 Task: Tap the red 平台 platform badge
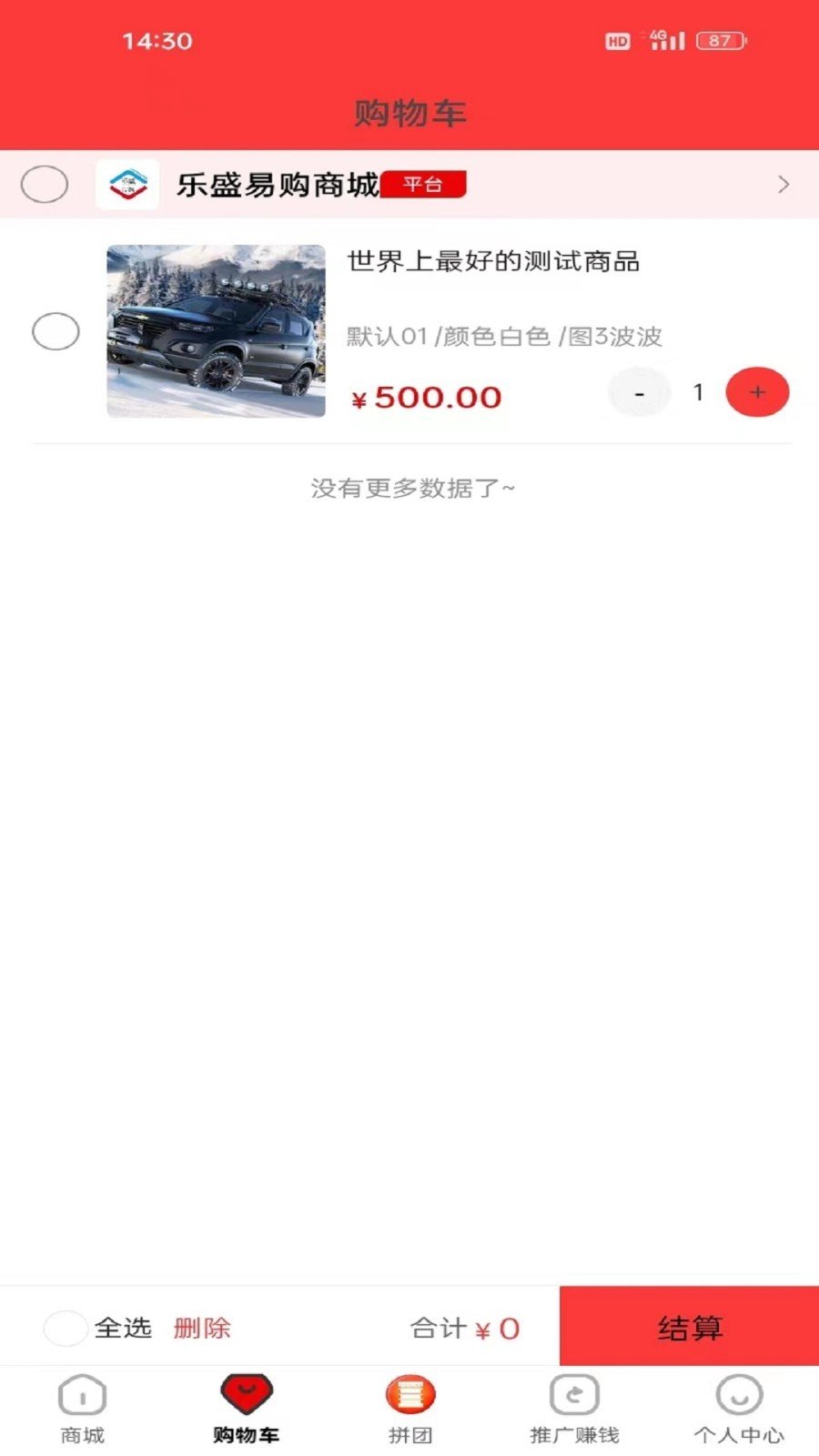[421, 184]
